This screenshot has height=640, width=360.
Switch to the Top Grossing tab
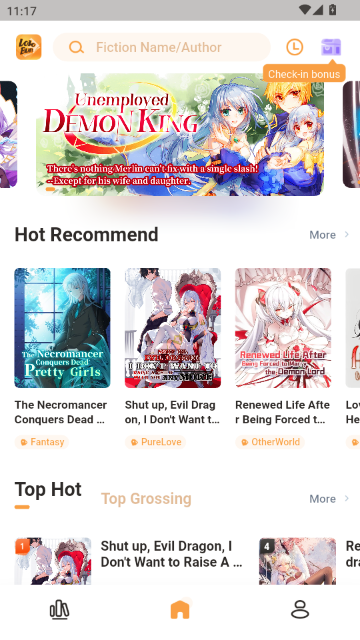coord(146,499)
